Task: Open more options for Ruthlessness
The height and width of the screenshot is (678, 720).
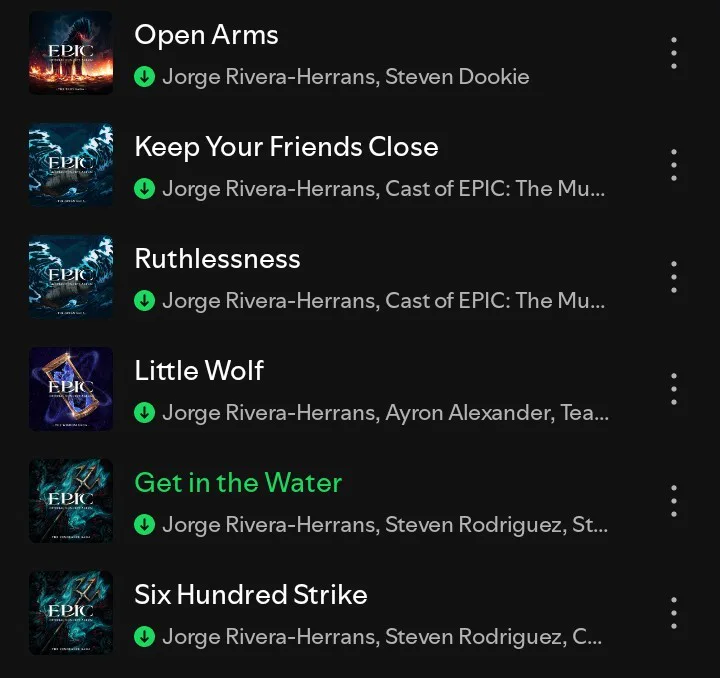Action: pyautogui.click(x=675, y=277)
